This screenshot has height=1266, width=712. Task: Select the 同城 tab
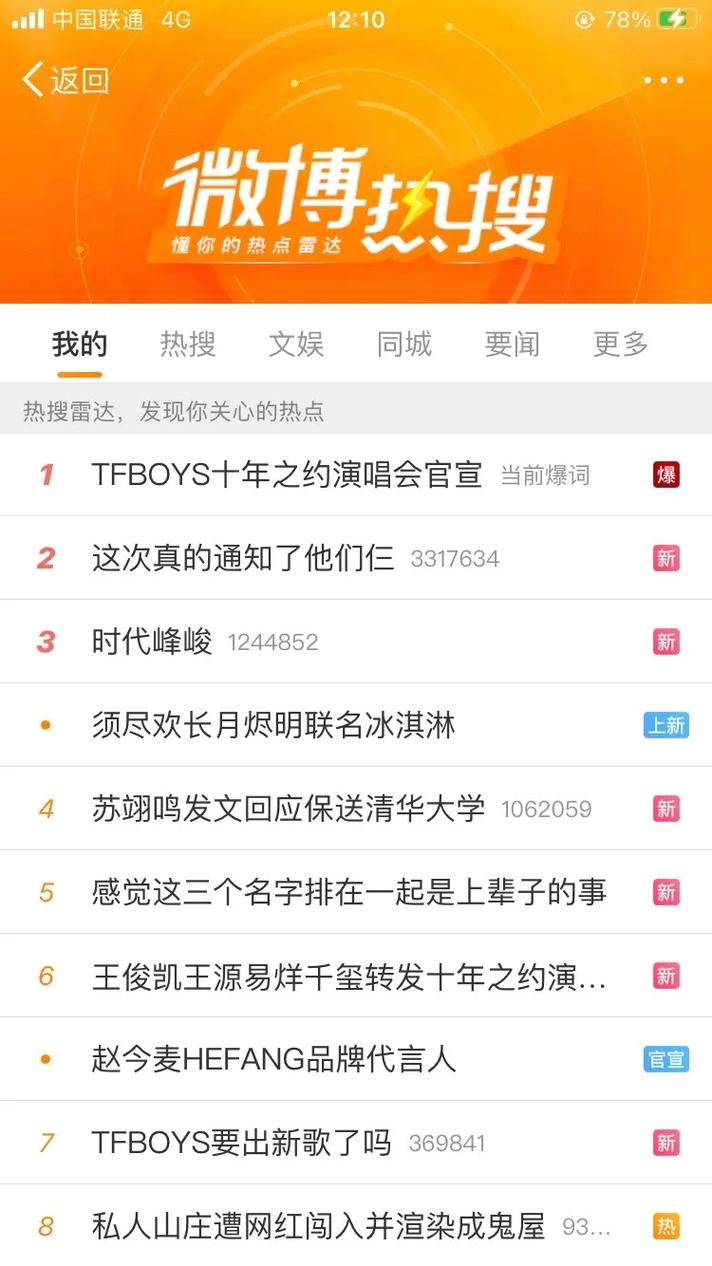(x=404, y=344)
